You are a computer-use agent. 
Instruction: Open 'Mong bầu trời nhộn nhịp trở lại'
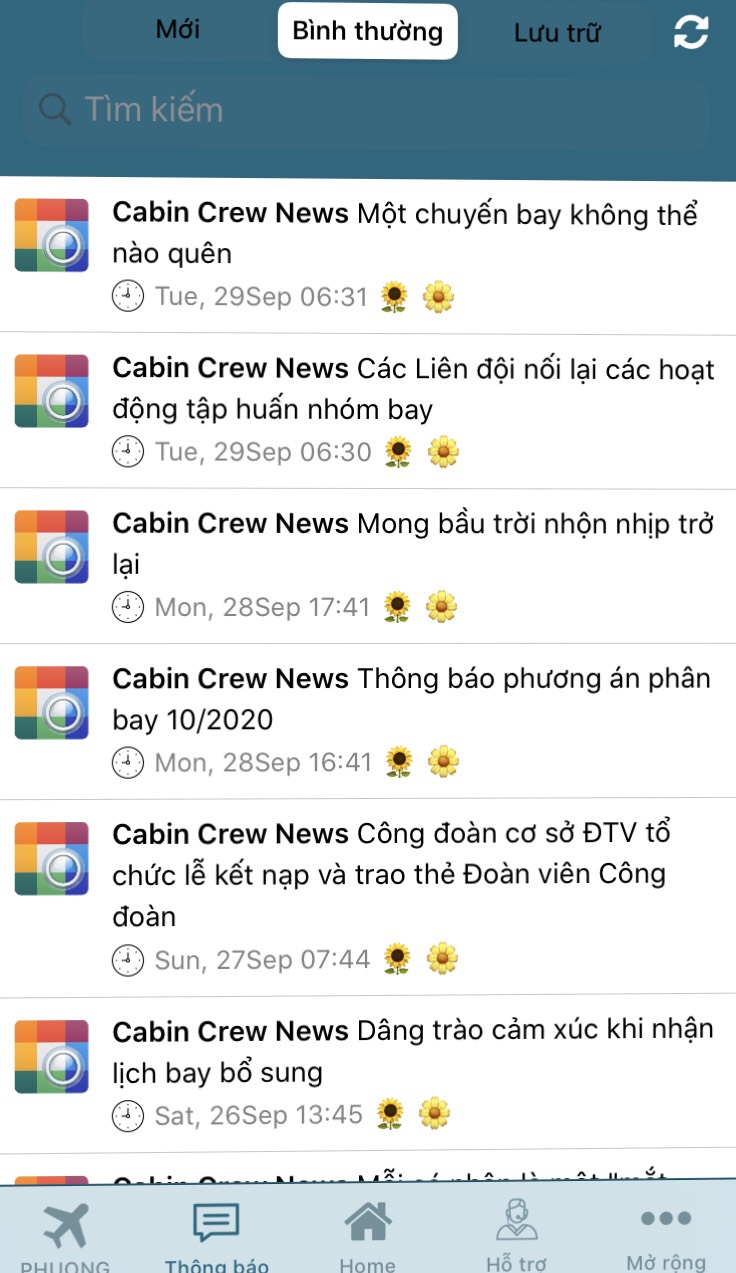(412, 545)
